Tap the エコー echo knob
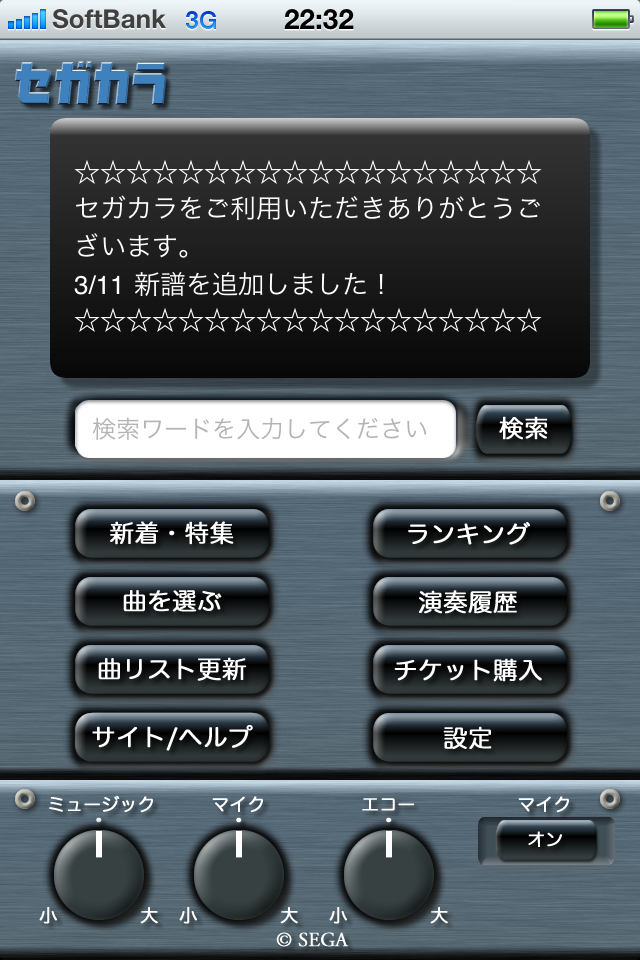 coord(388,873)
